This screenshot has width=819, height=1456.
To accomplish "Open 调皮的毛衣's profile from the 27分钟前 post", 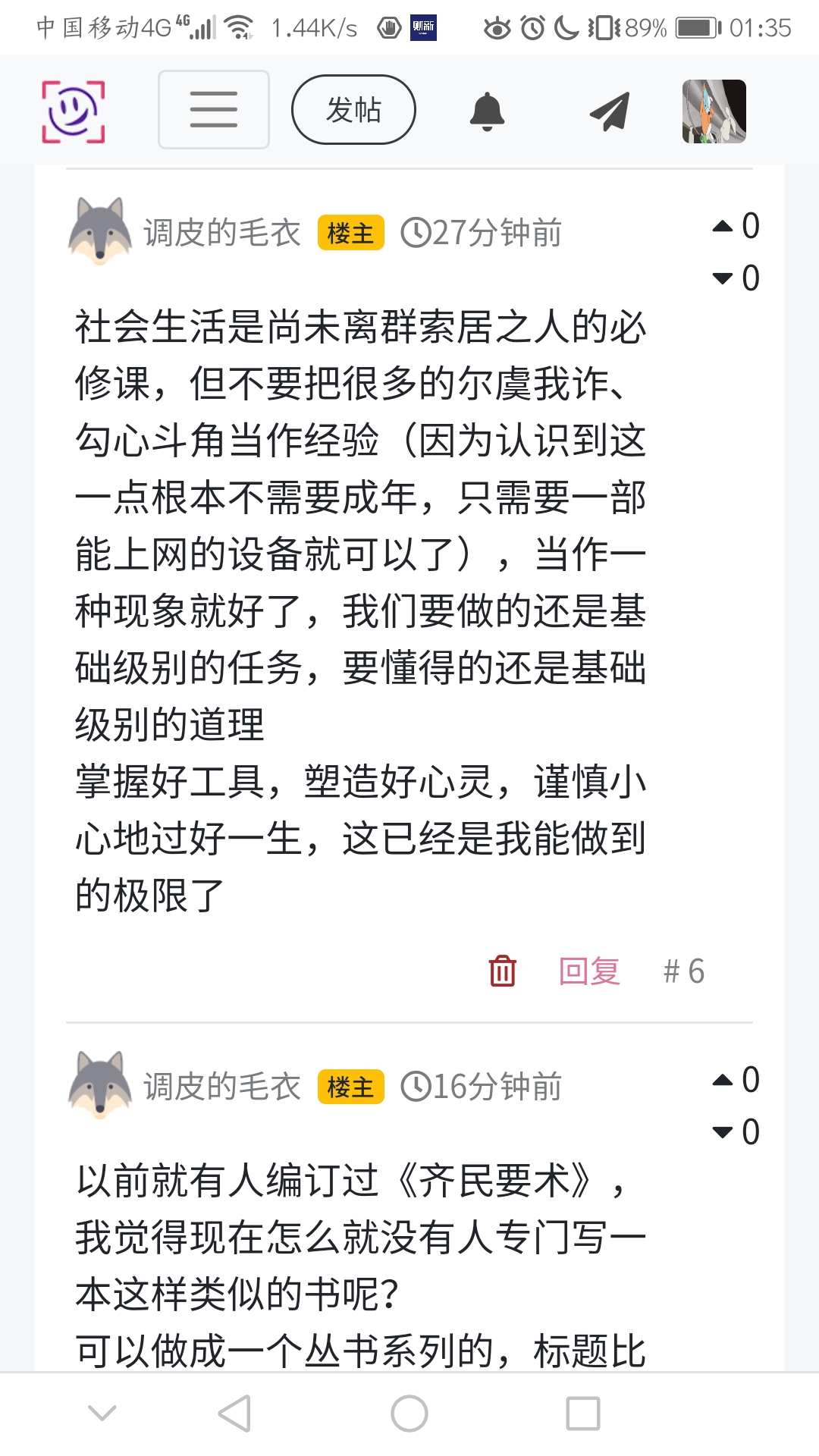I will pos(221,233).
